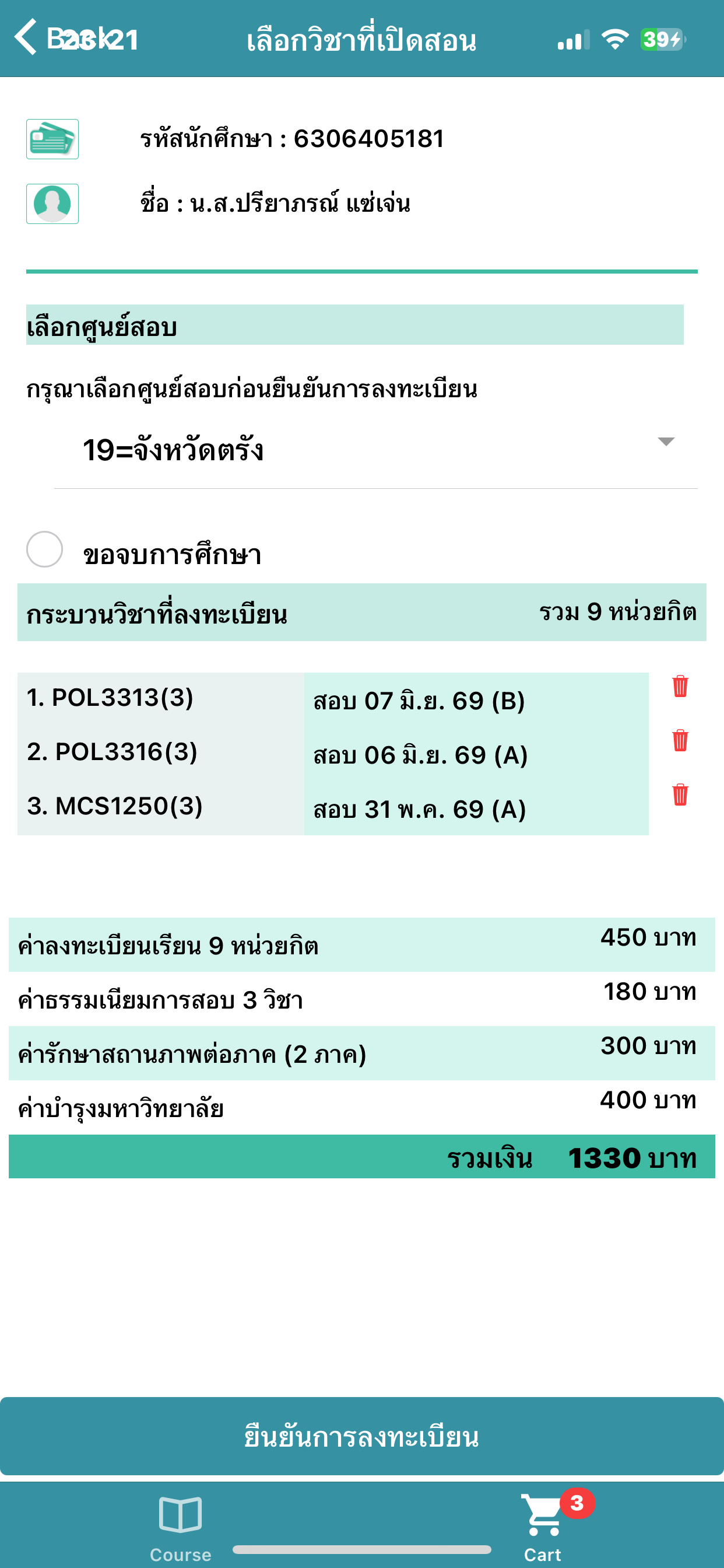Open the exam center dropdown 19=จังหวัดตรัง

click(x=375, y=450)
